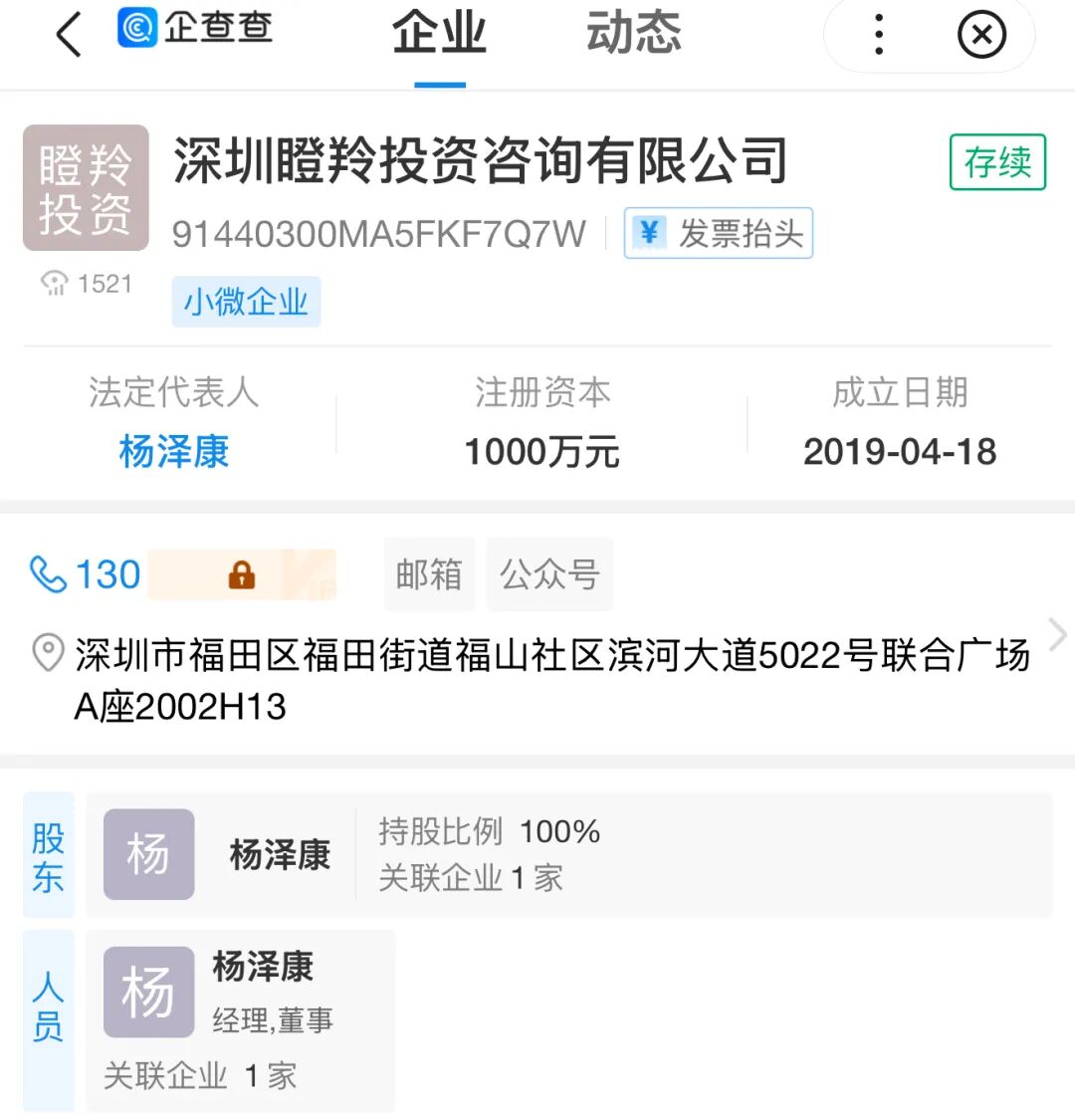The width and height of the screenshot is (1075, 1120).
Task: Open the company address details
Action: 552,680
